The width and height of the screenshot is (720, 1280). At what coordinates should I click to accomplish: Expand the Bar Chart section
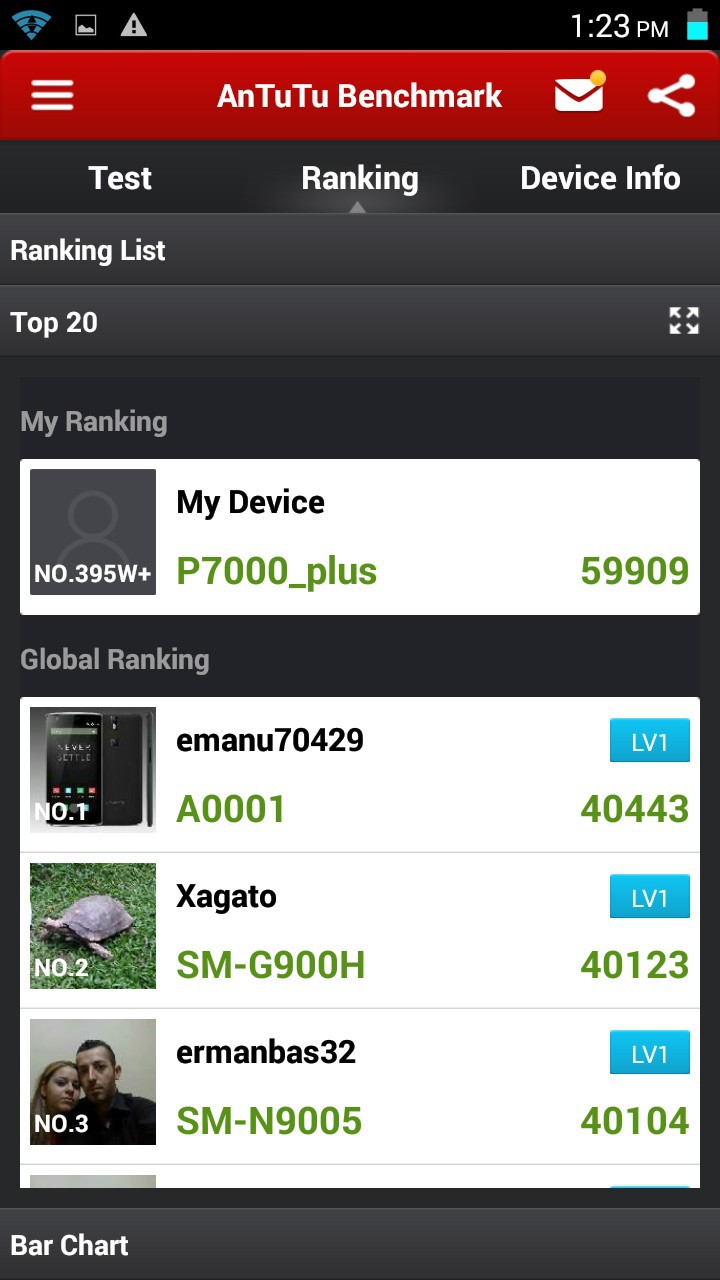[x=360, y=1245]
